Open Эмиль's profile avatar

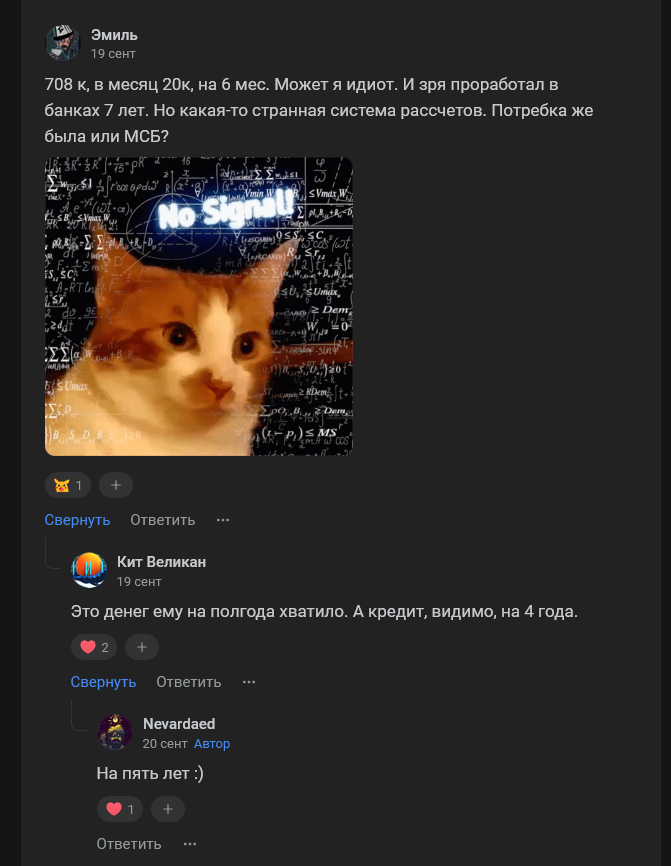(x=62, y=43)
